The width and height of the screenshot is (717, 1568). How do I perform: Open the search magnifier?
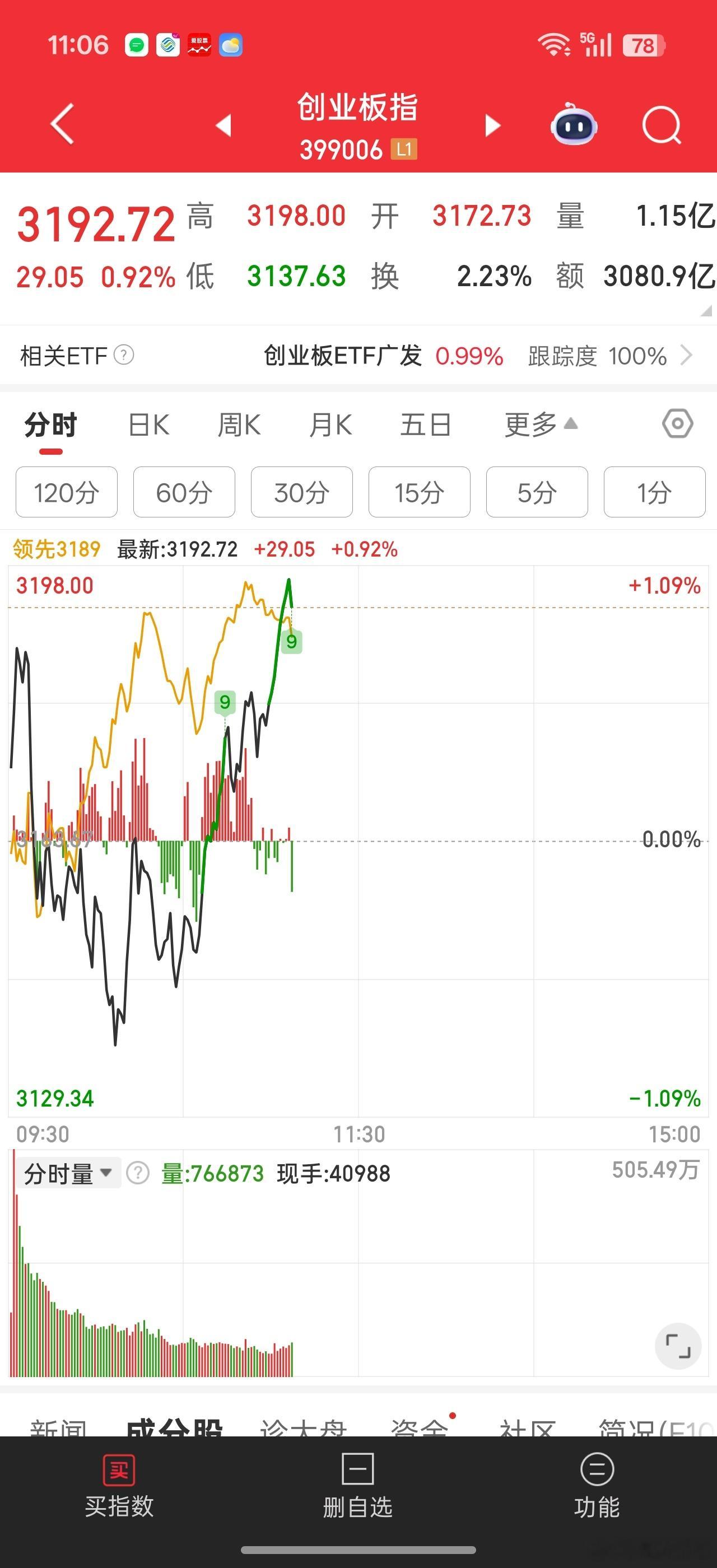tap(662, 125)
